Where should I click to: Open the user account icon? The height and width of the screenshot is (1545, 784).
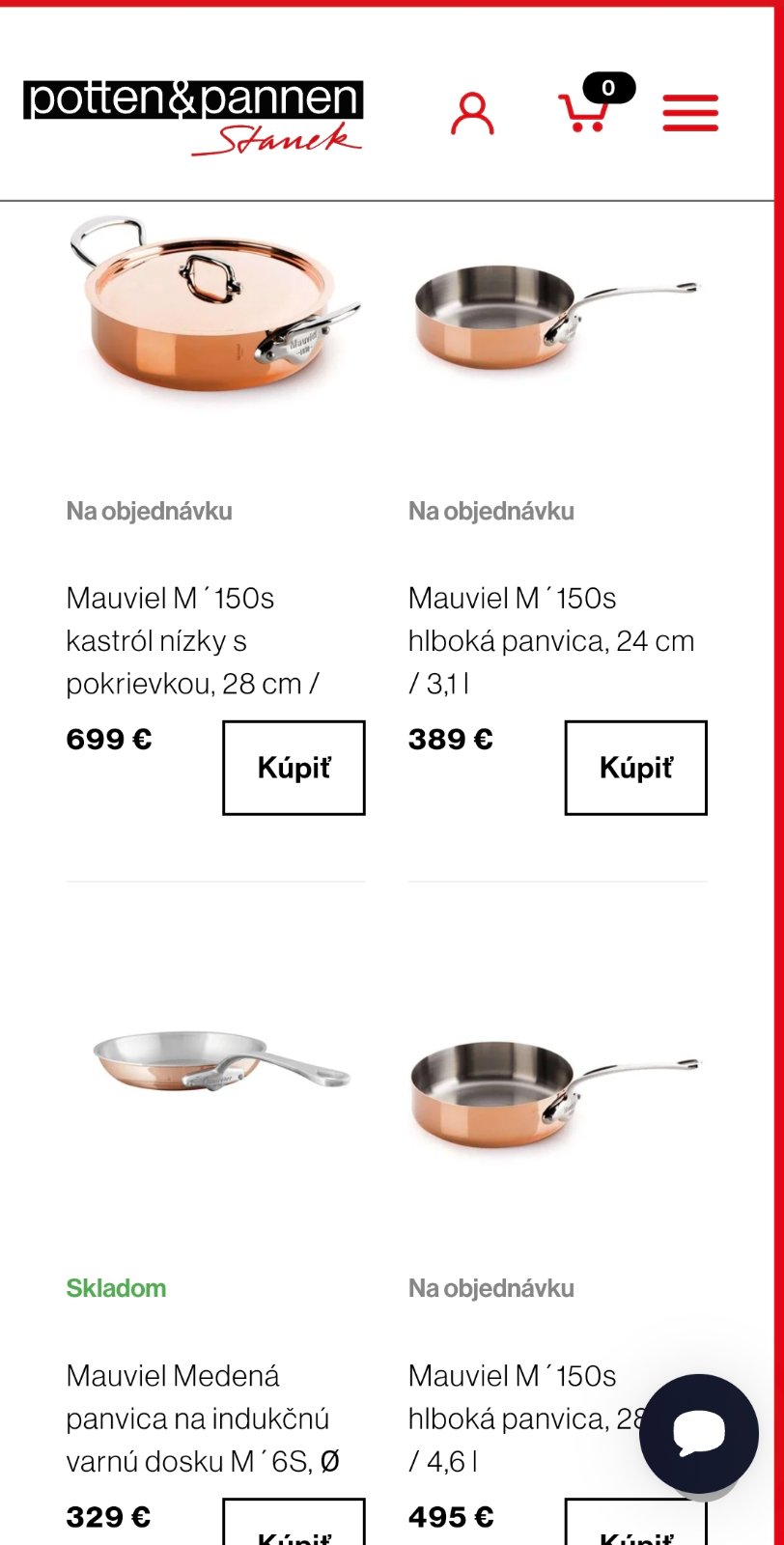[472, 114]
